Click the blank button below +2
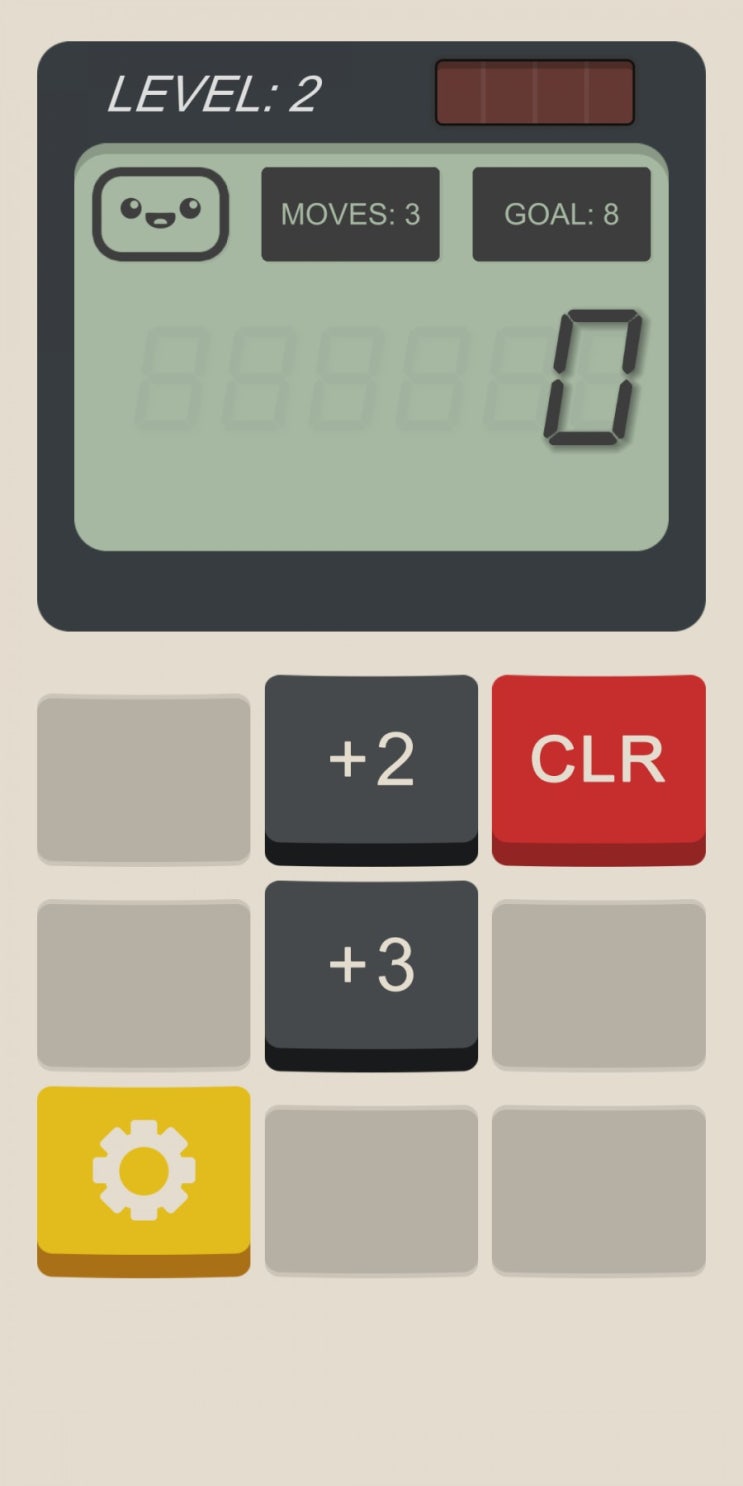The image size is (743, 1486). coord(371,1186)
